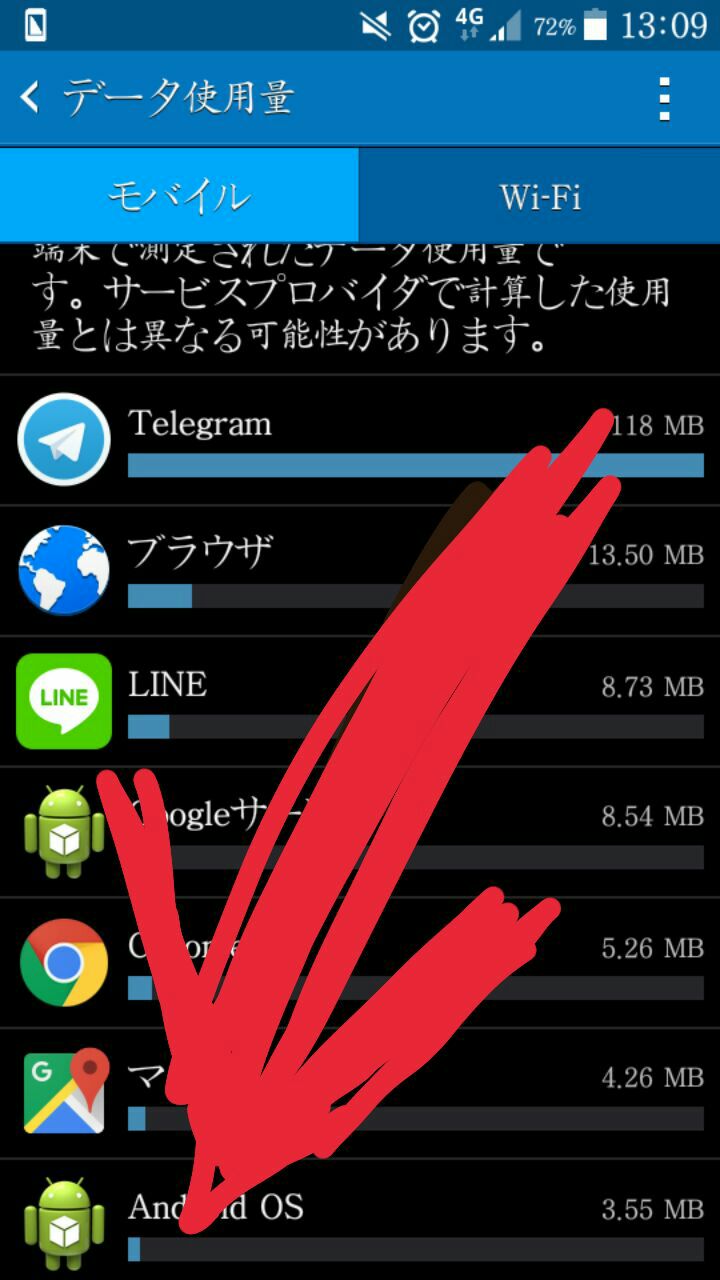The width and height of the screenshot is (720, 1280).
Task: Go back from the データ使用量 screen
Action: [32, 98]
